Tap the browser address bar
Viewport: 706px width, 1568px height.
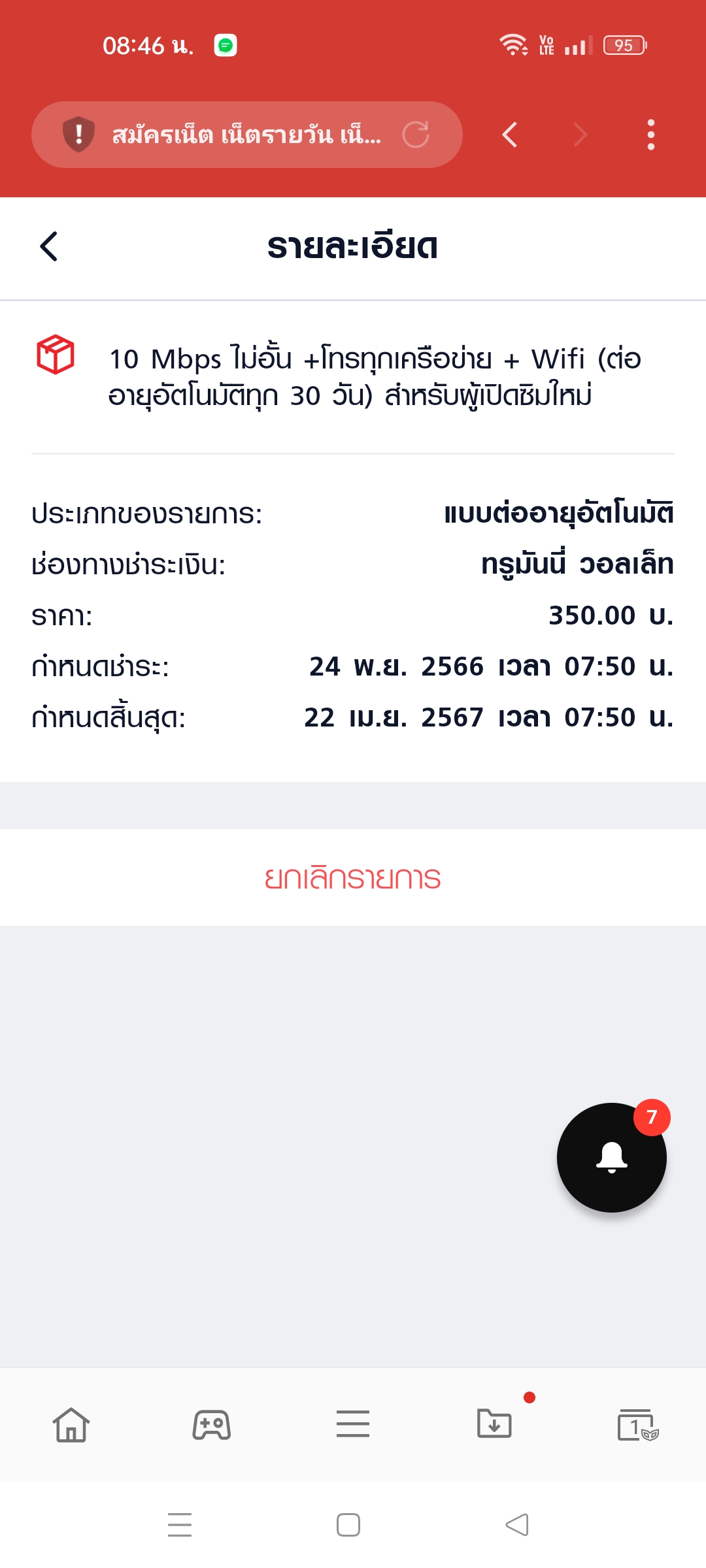pyautogui.click(x=247, y=135)
